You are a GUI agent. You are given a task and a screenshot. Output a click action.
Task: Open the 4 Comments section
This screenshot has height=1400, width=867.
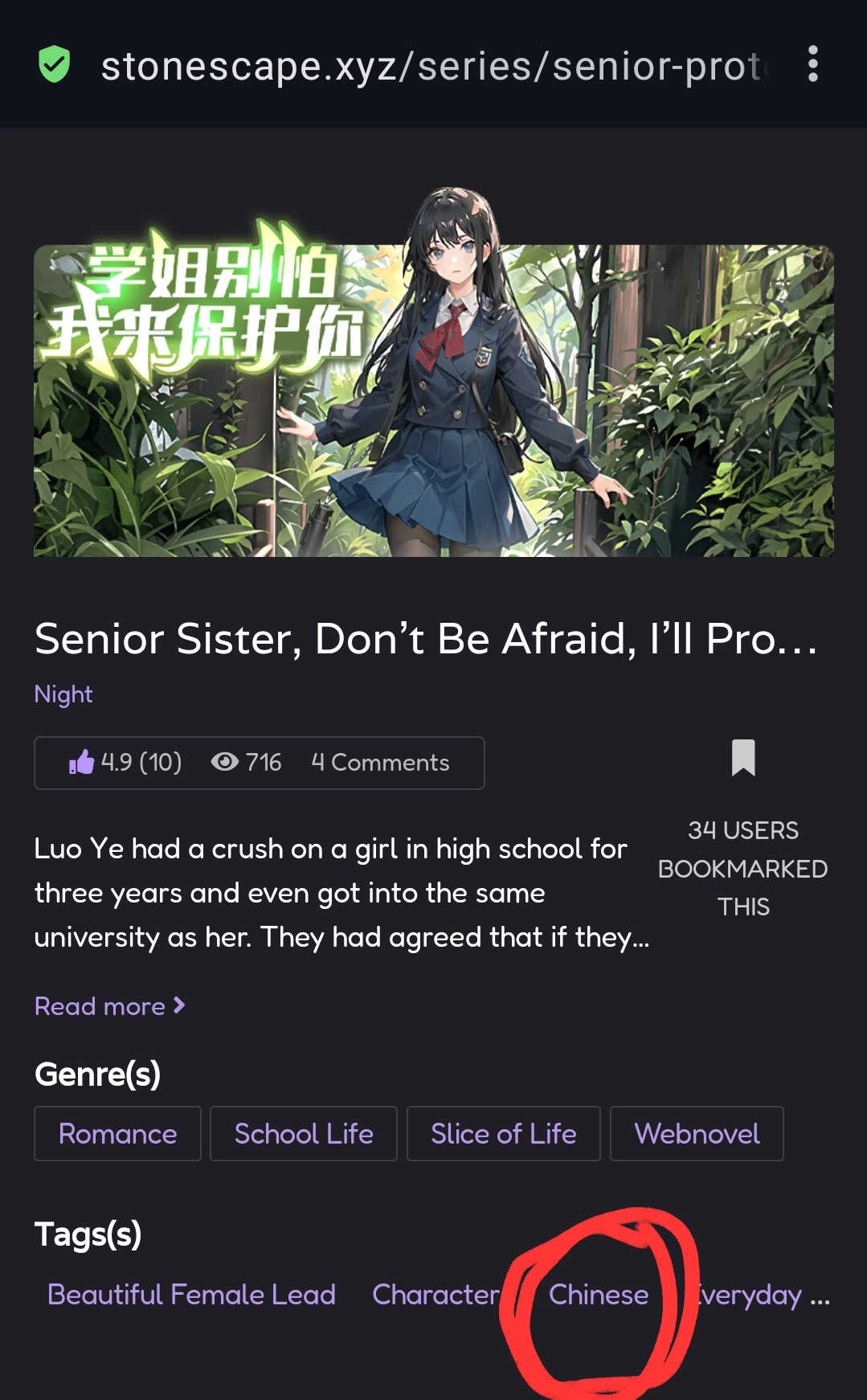coord(380,763)
